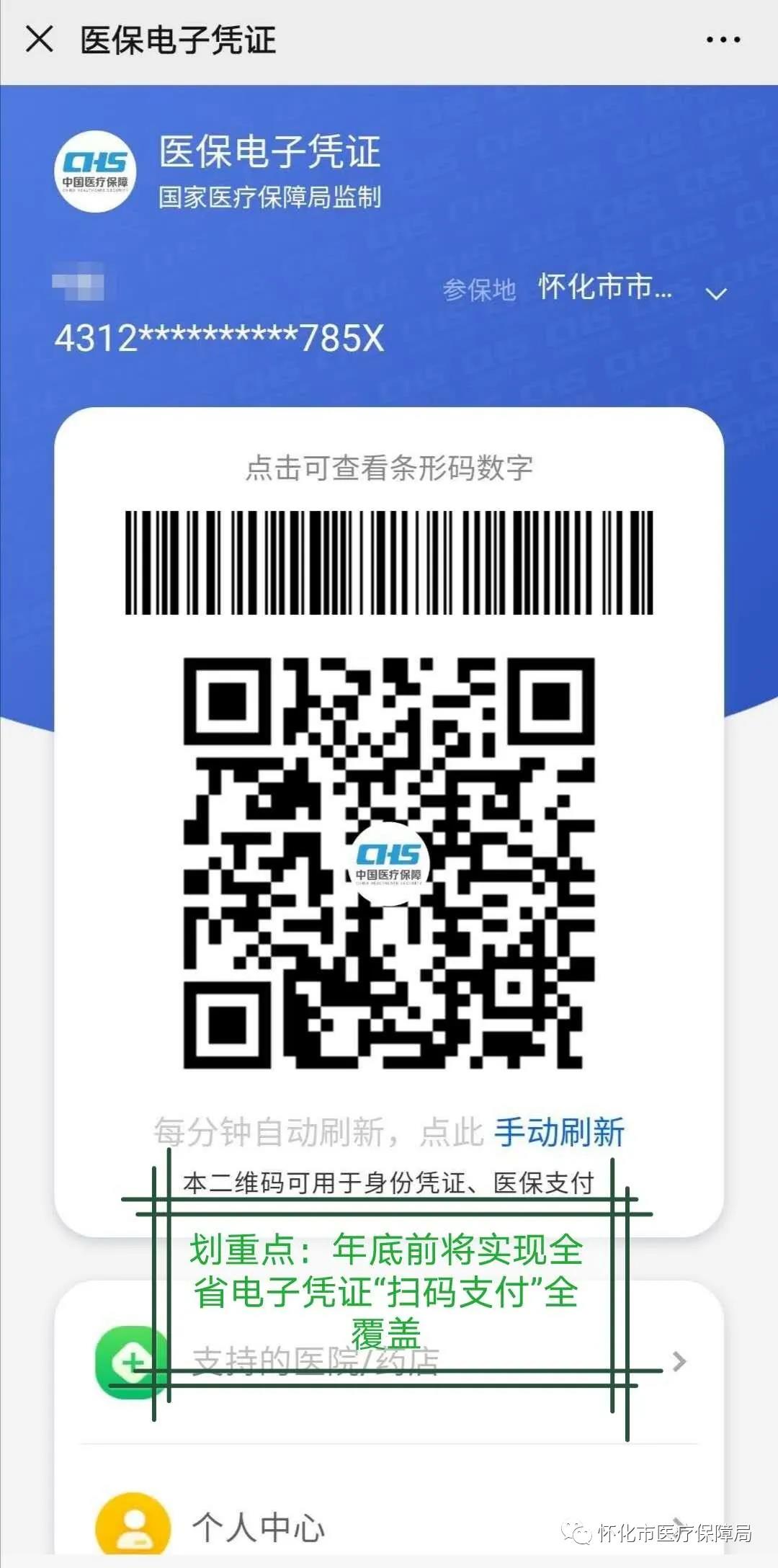
Task: Open the three-dot overflow menu
Action: 723,40
